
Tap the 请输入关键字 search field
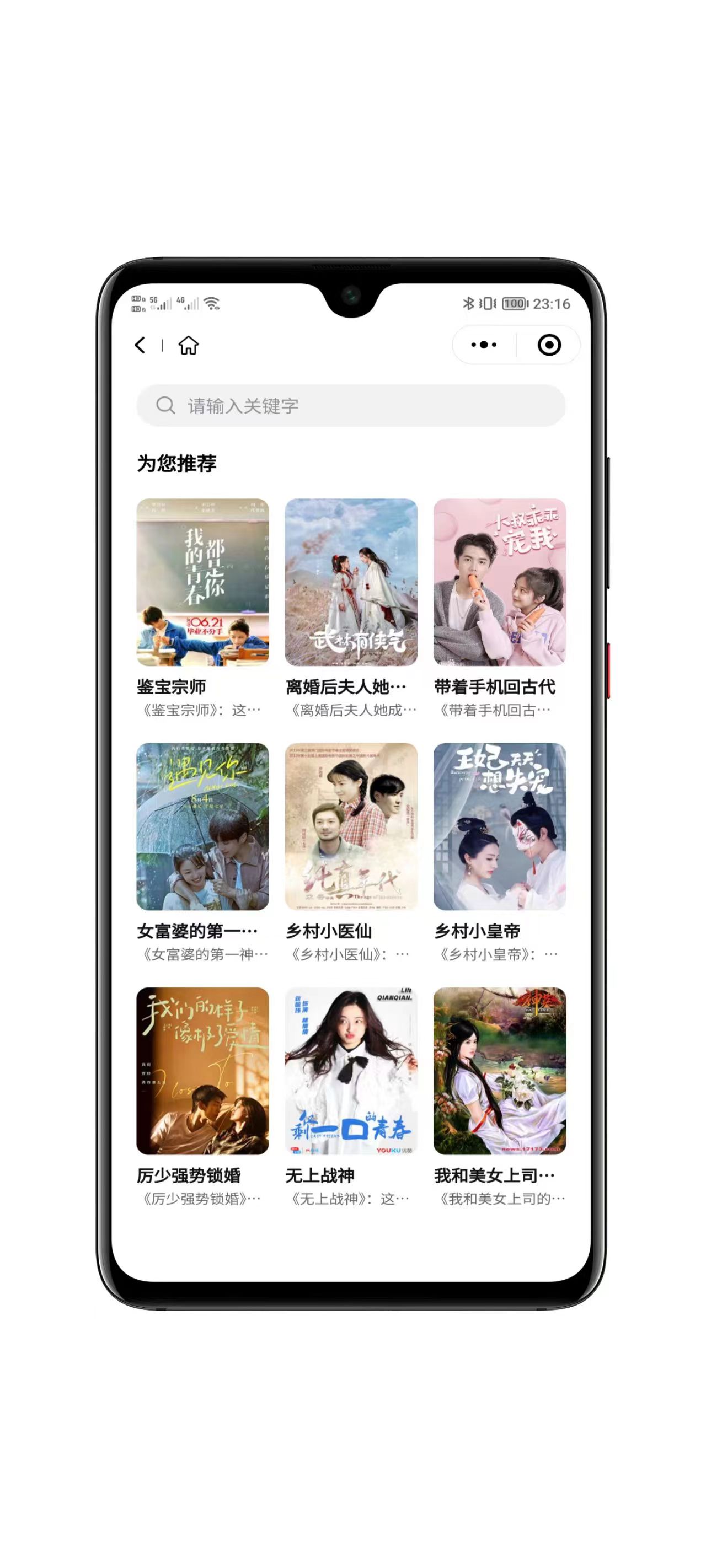[x=351, y=405]
